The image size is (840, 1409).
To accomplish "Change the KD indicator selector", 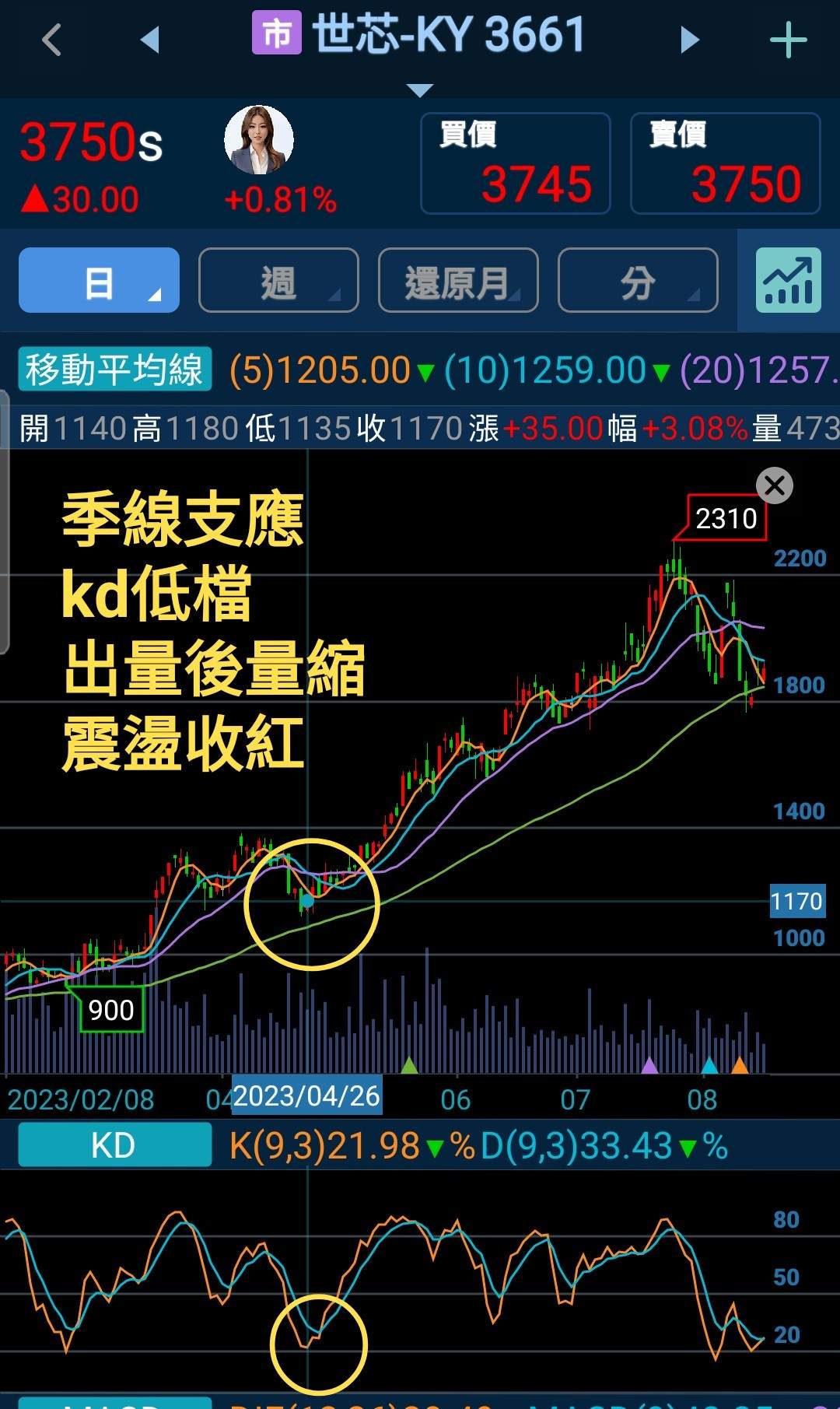I will (x=114, y=1145).
